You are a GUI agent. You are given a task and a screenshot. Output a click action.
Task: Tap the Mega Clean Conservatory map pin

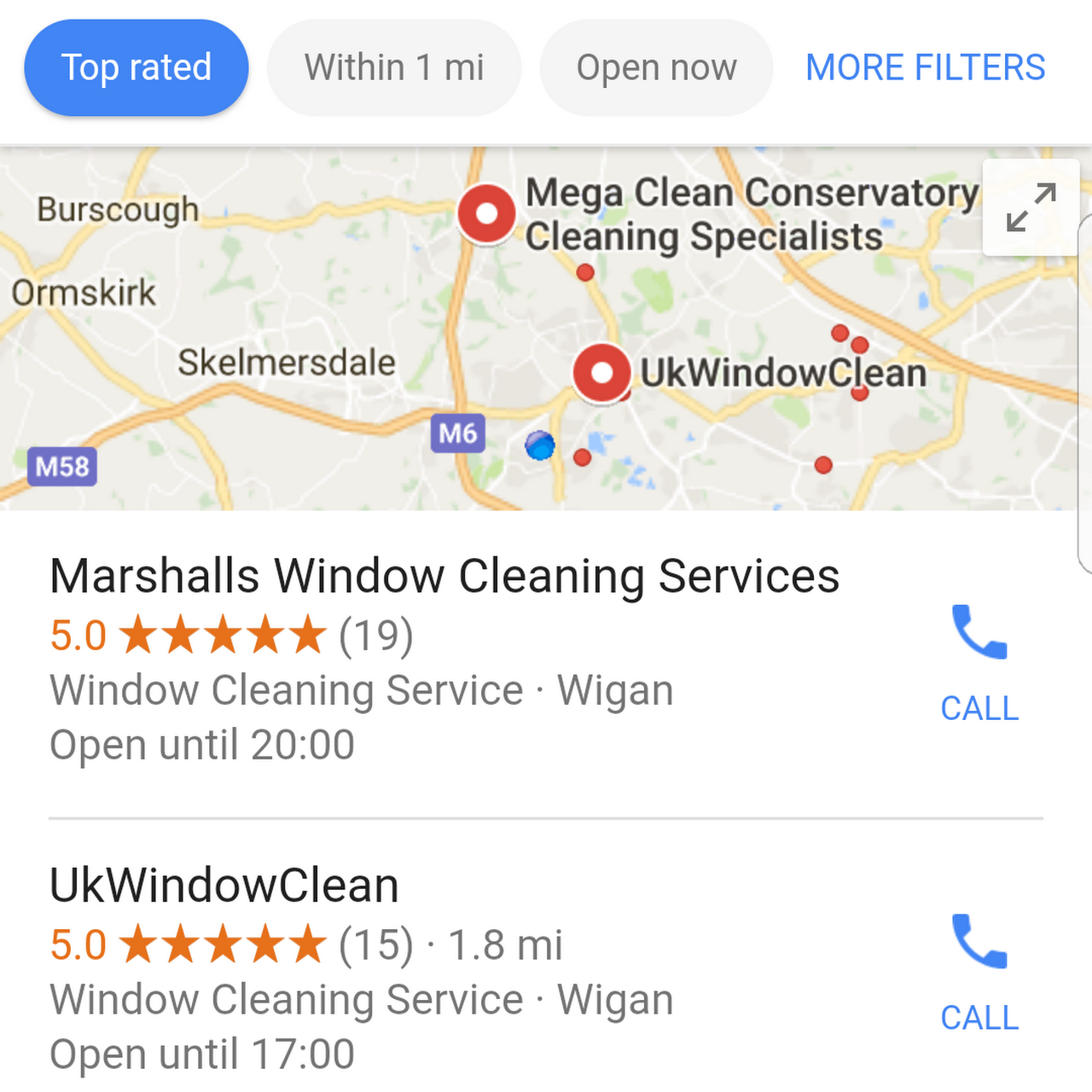[486, 213]
